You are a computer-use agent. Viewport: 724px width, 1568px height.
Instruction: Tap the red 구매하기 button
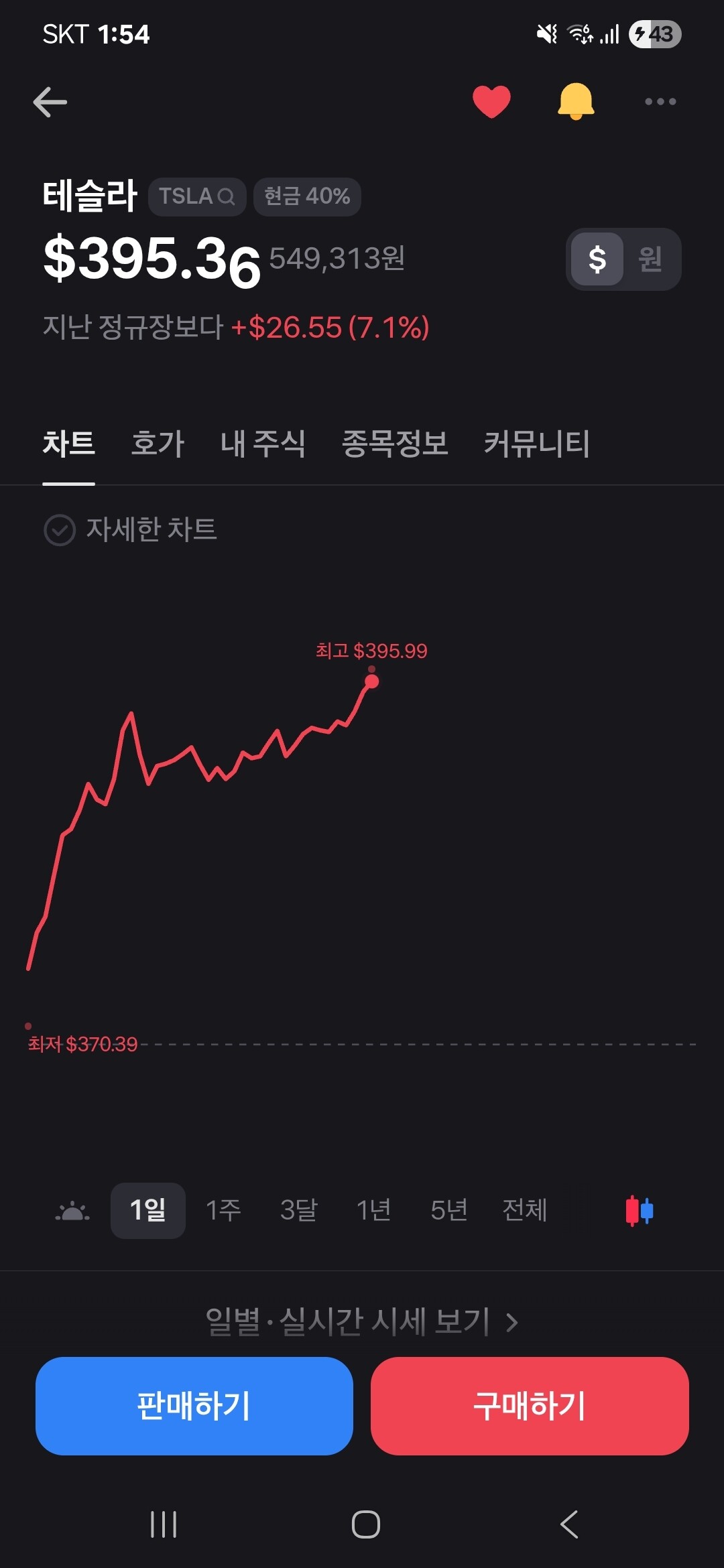(x=530, y=1406)
